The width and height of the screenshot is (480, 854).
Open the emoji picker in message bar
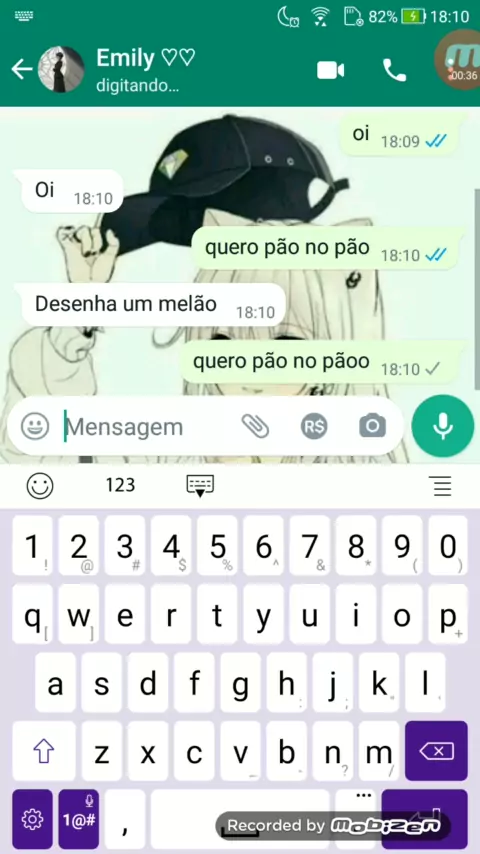pos(35,426)
